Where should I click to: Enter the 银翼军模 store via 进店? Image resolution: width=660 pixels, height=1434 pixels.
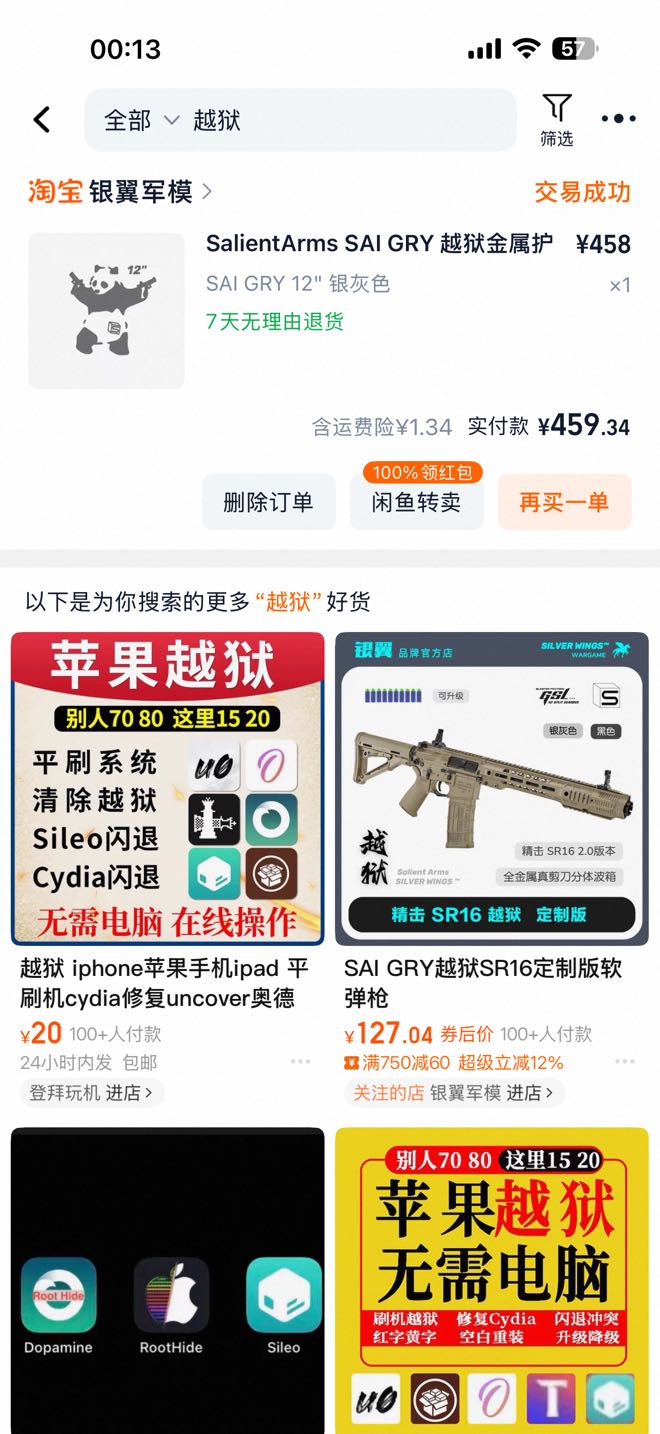pyautogui.click(x=454, y=1093)
